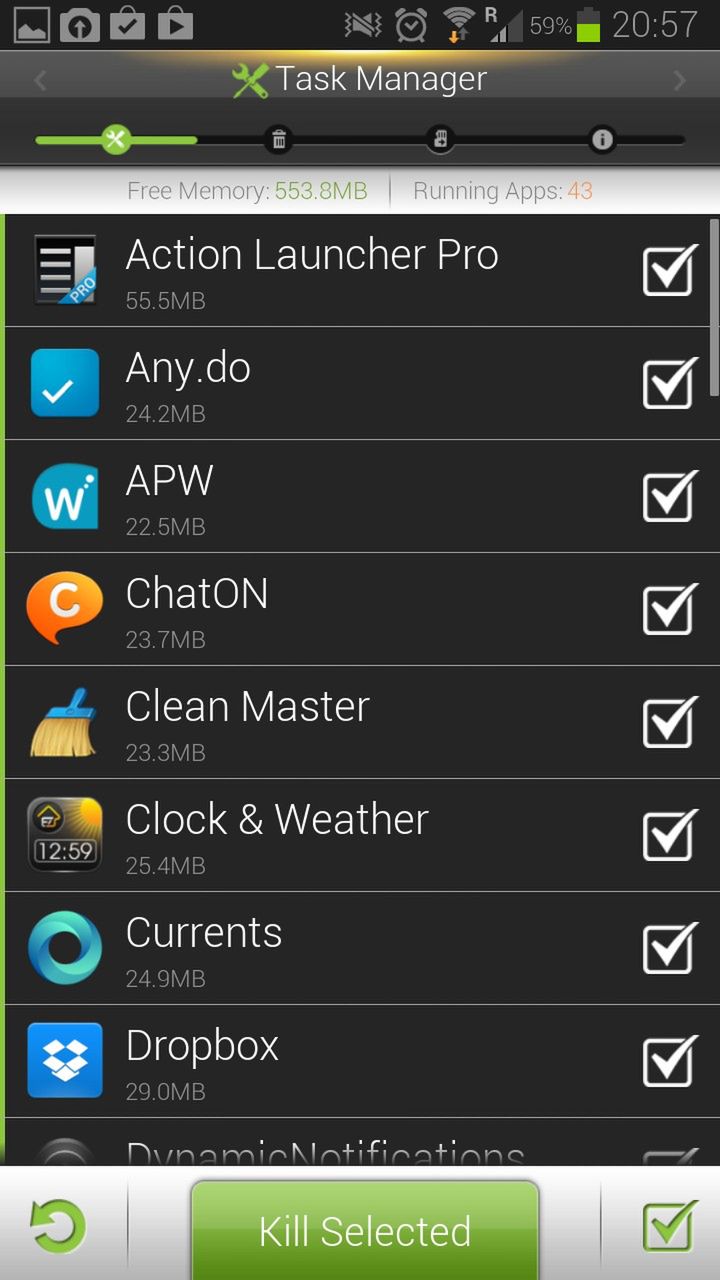Open the info tab

(x=601, y=140)
